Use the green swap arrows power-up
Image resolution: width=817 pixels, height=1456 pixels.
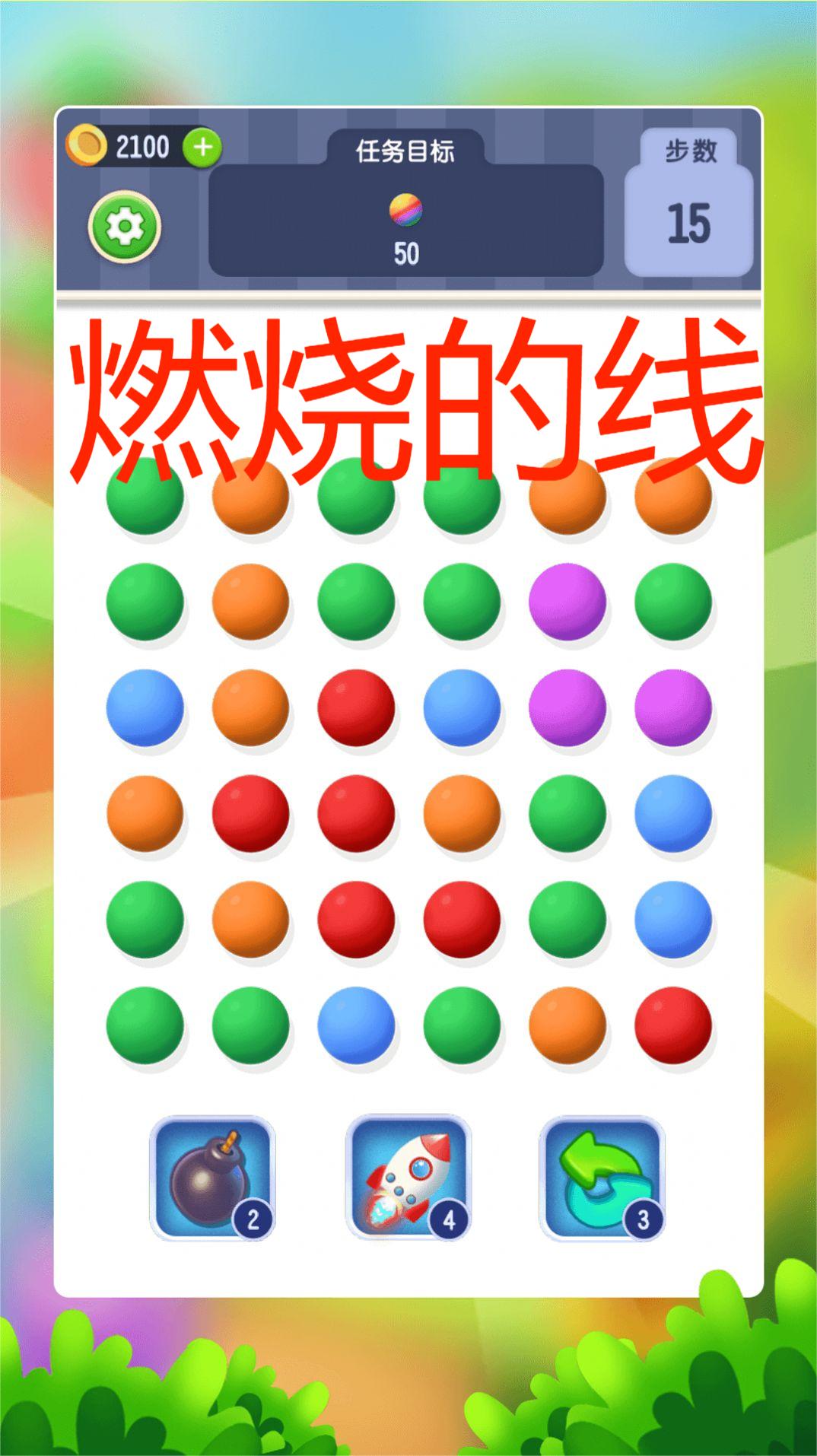[602, 1178]
